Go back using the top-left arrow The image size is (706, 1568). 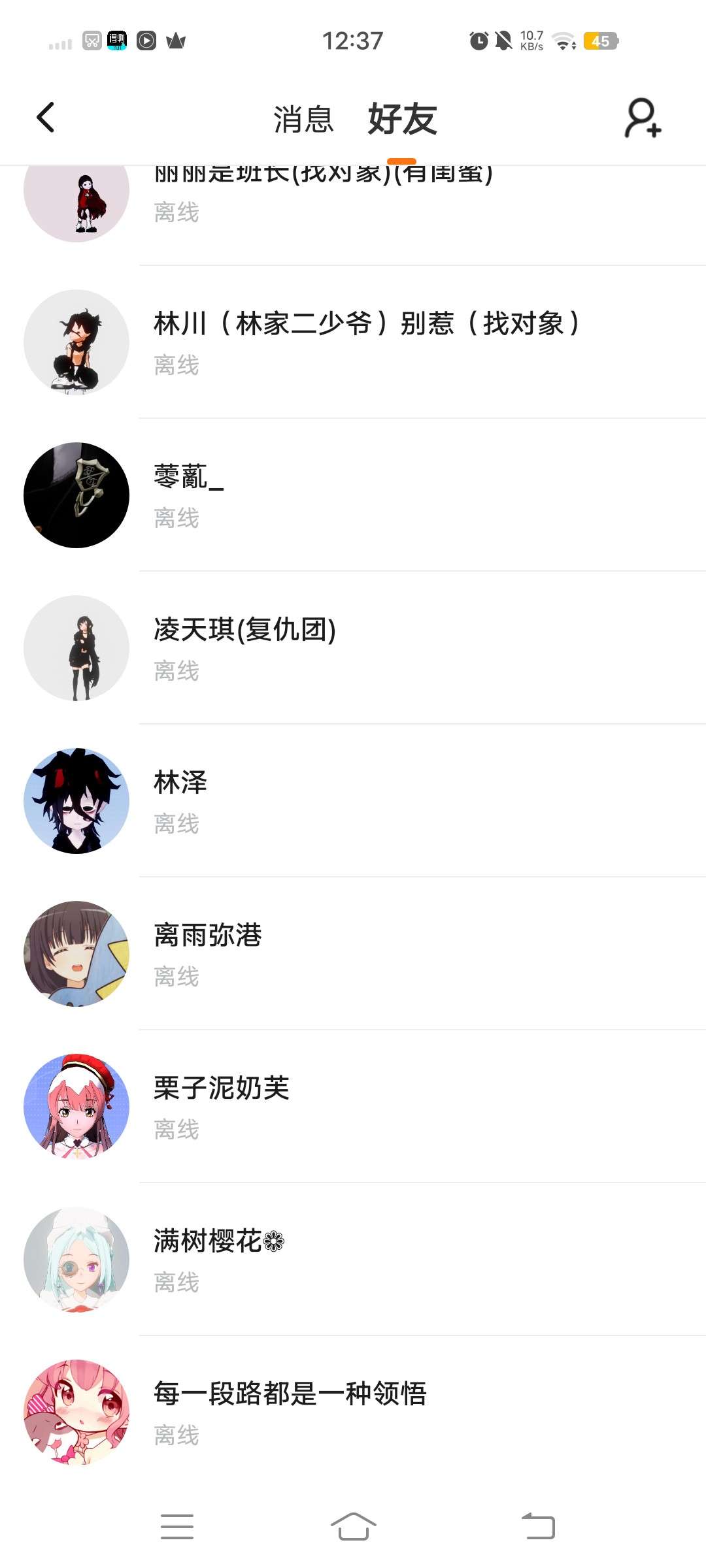tap(45, 118)
